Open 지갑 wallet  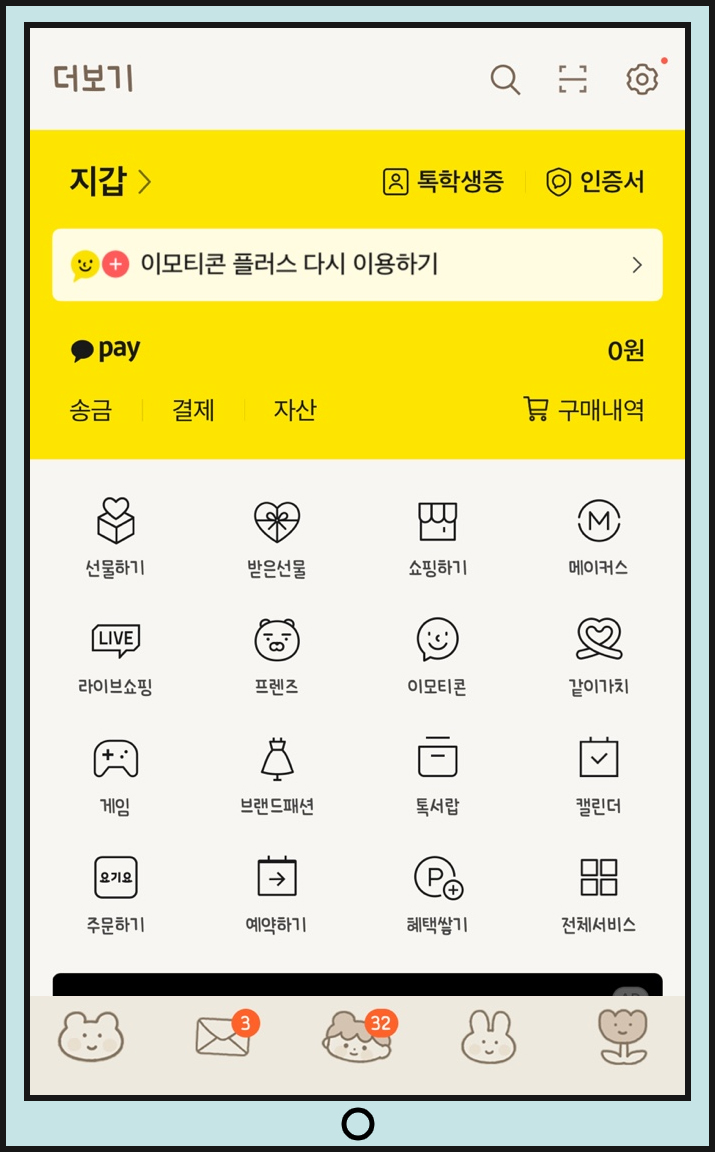[x=110, y=181]
